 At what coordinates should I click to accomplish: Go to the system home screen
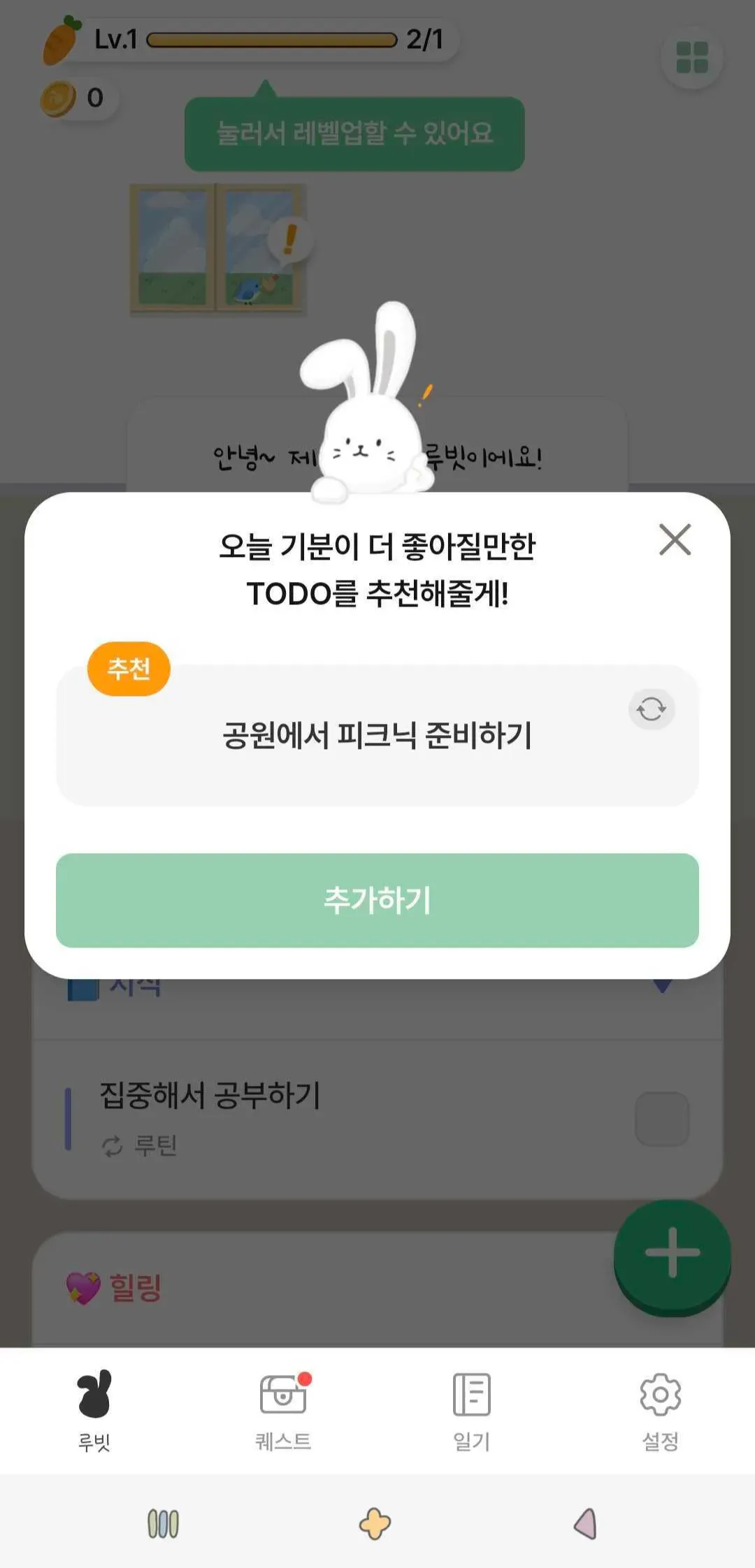tap(375, 1523)
